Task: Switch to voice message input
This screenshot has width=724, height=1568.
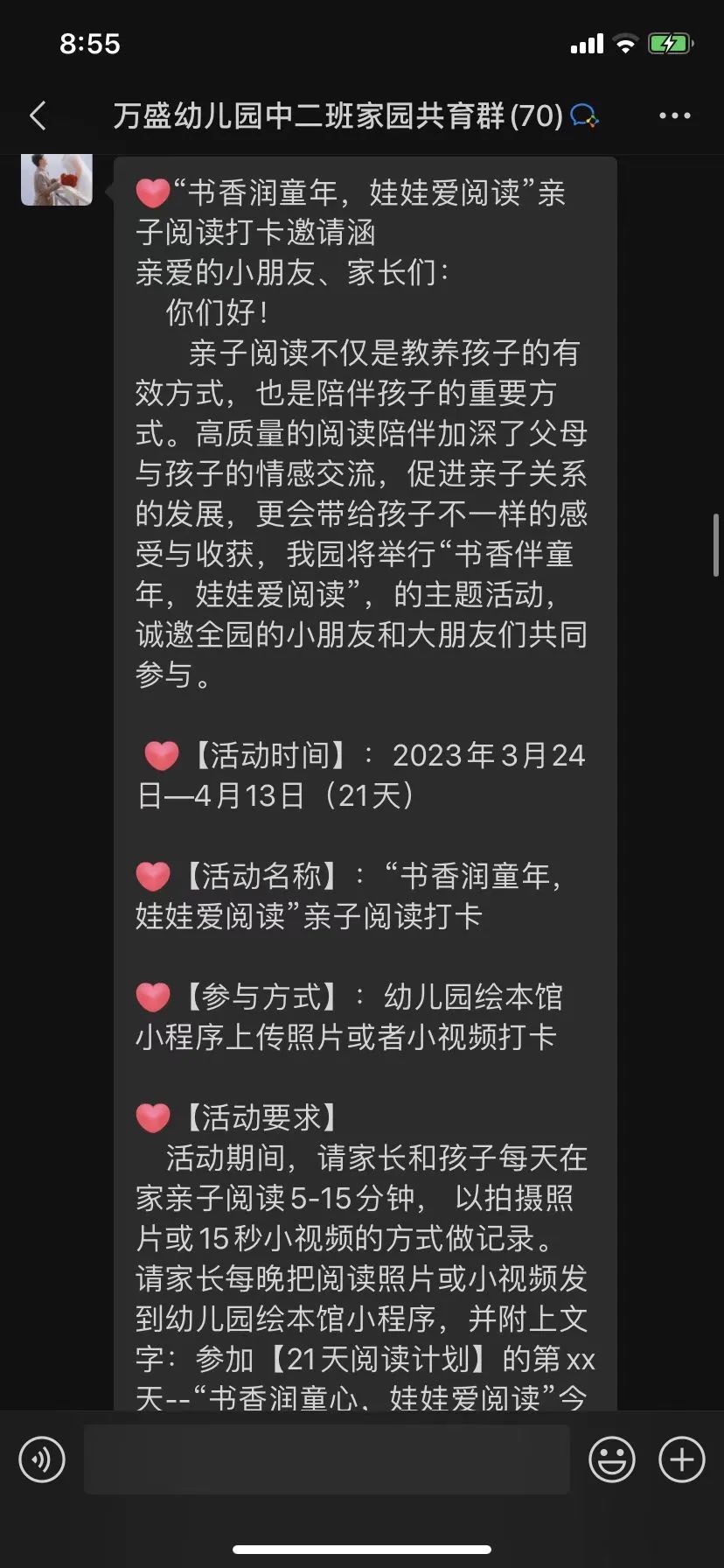Action: click(42, 1459)
